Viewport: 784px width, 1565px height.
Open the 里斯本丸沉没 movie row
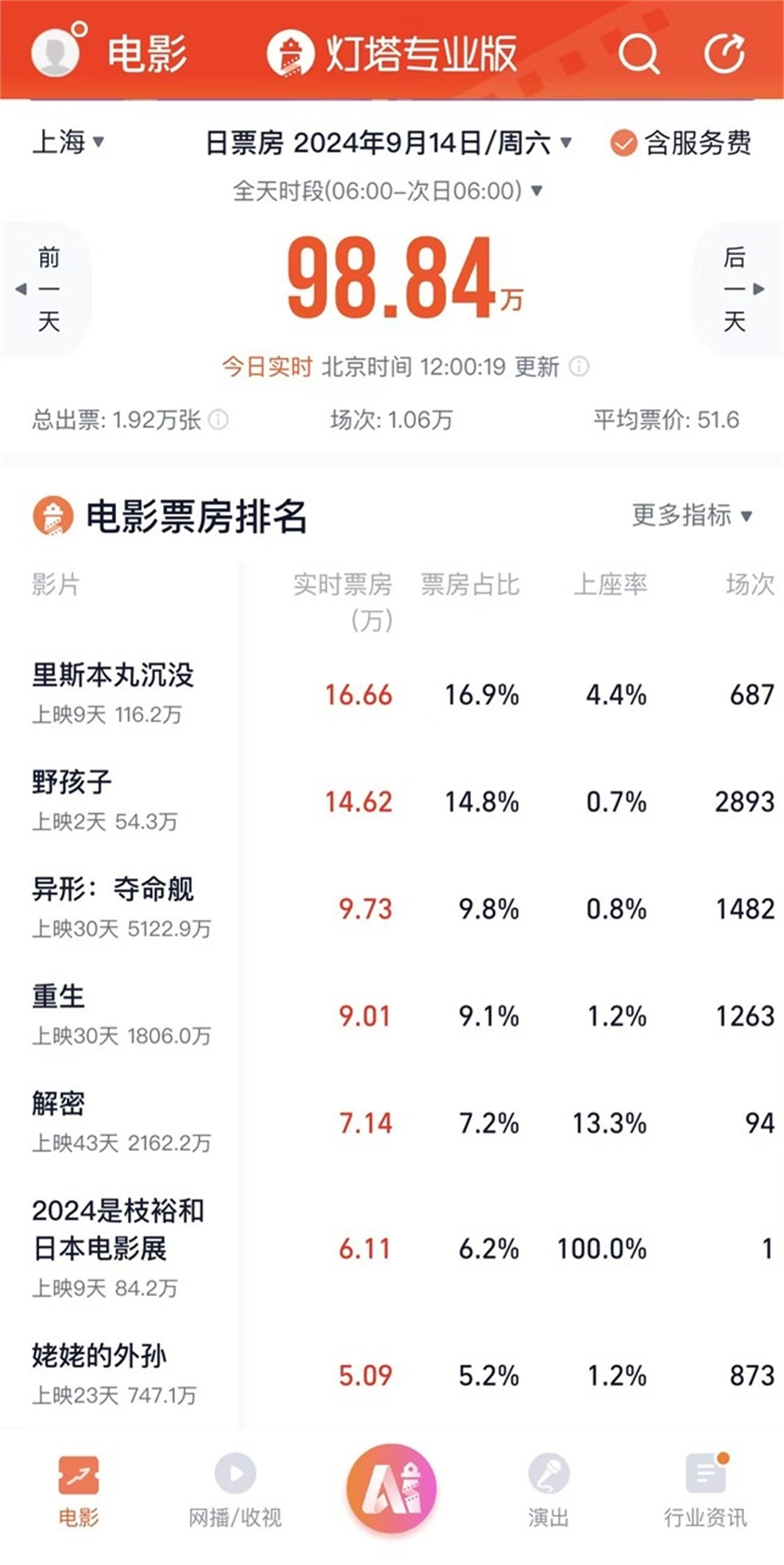(x=392, y=694)
